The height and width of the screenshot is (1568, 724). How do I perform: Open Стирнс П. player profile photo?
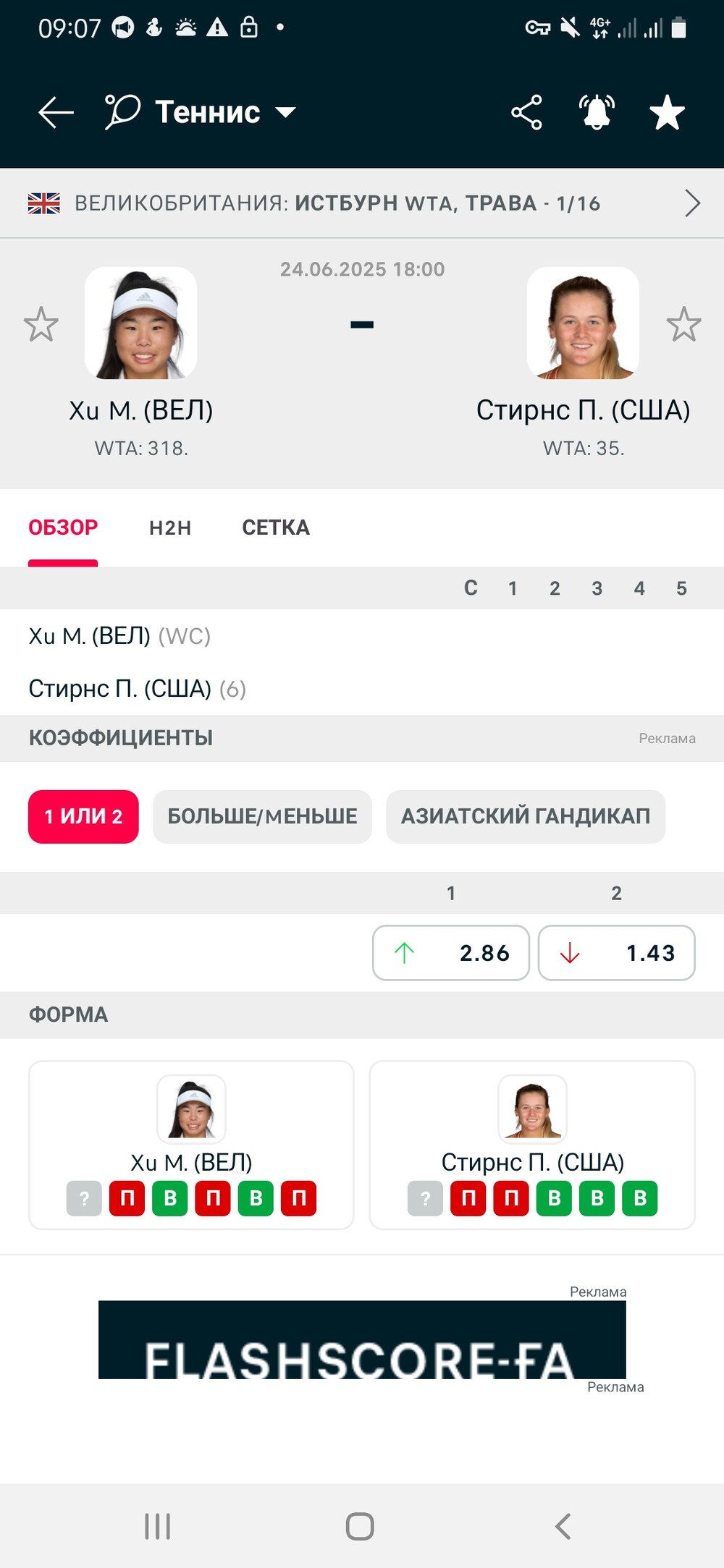(x=583, y=323)
